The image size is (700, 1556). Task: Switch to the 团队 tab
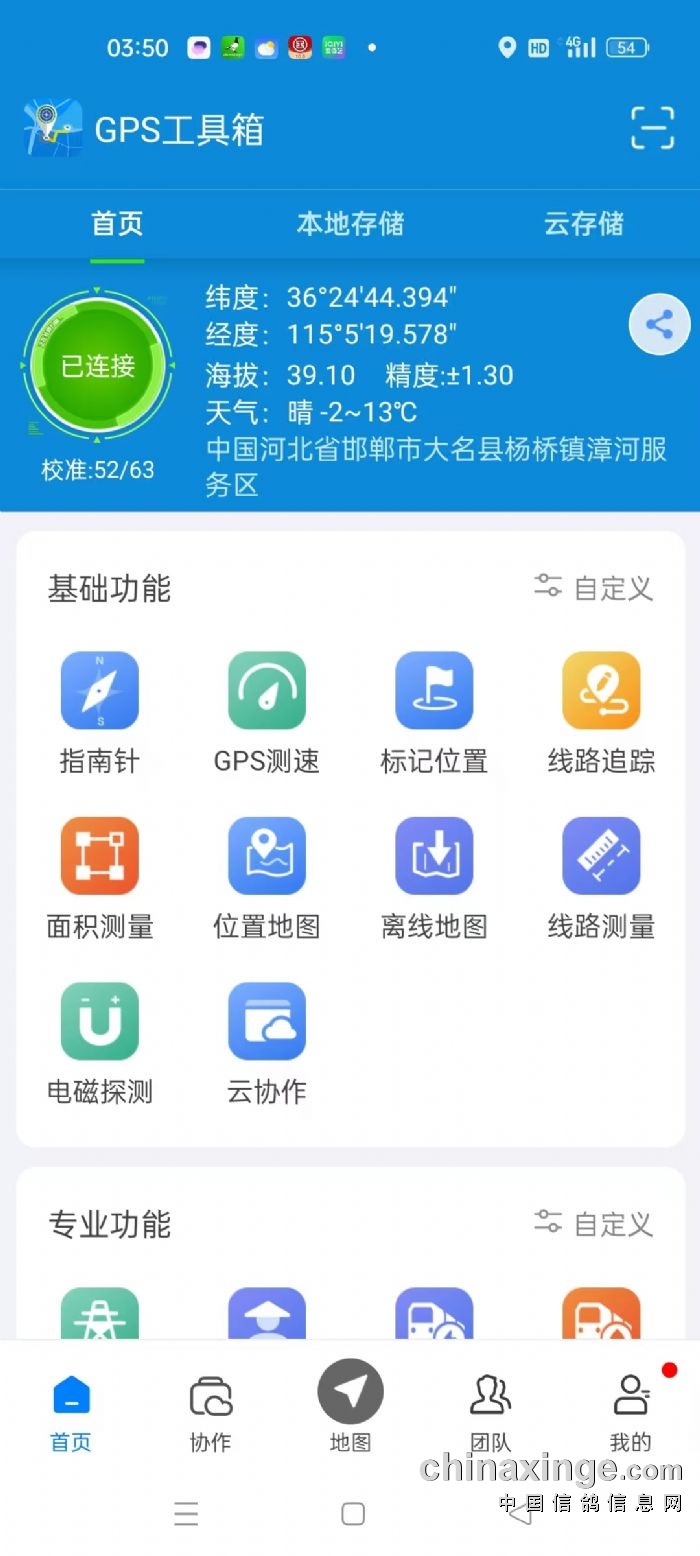pyautogui.click(x=490, y=1413)
